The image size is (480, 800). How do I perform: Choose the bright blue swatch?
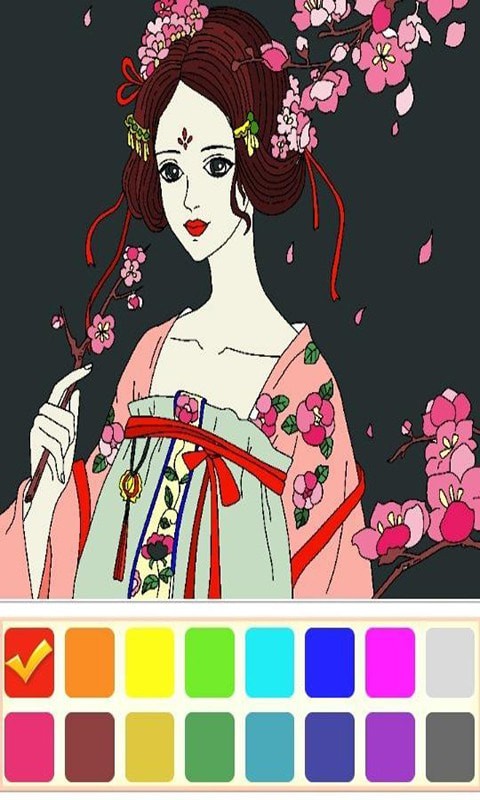point(330,662)
